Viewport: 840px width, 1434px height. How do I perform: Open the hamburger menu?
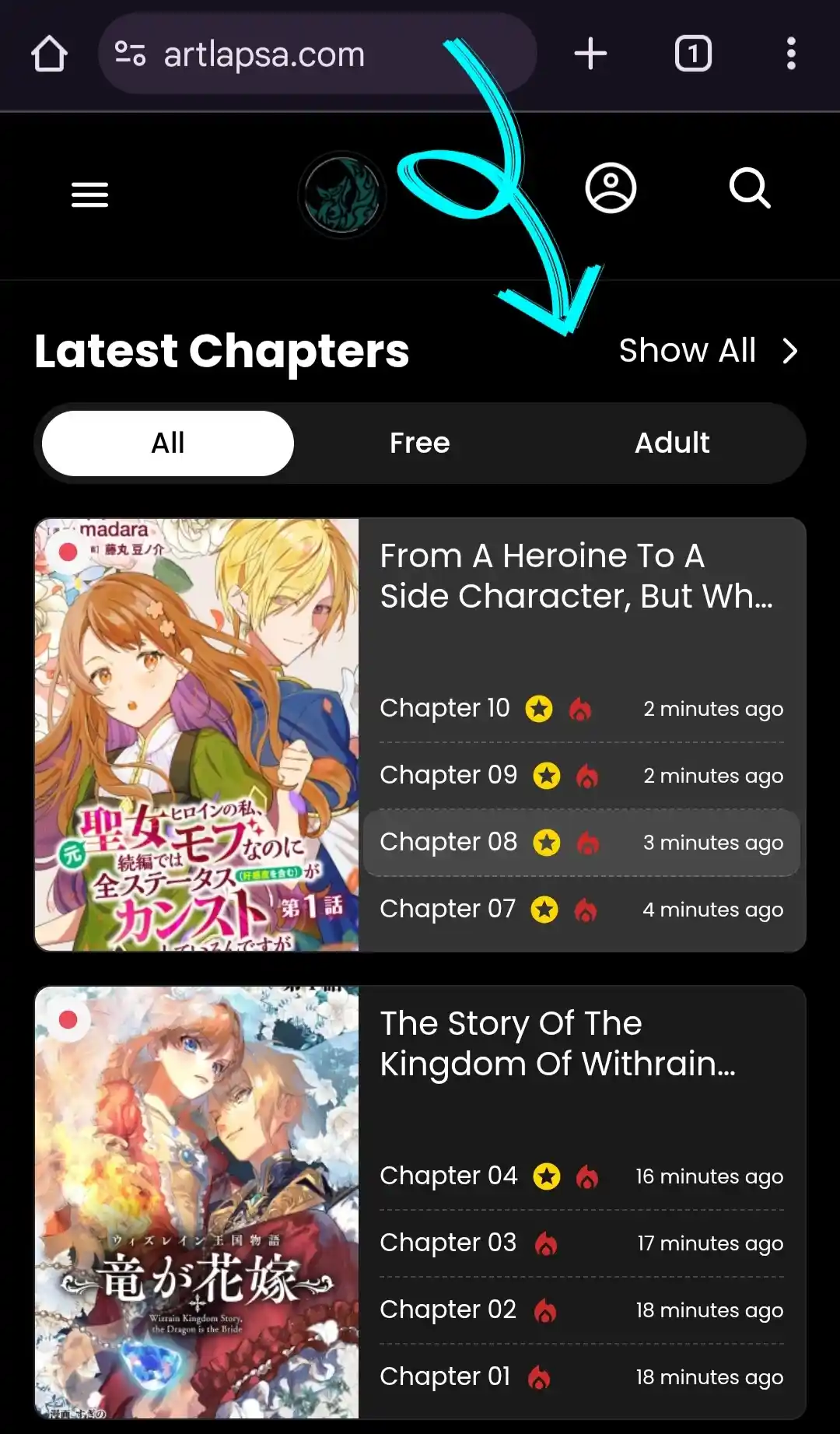[x=89, y=195]
